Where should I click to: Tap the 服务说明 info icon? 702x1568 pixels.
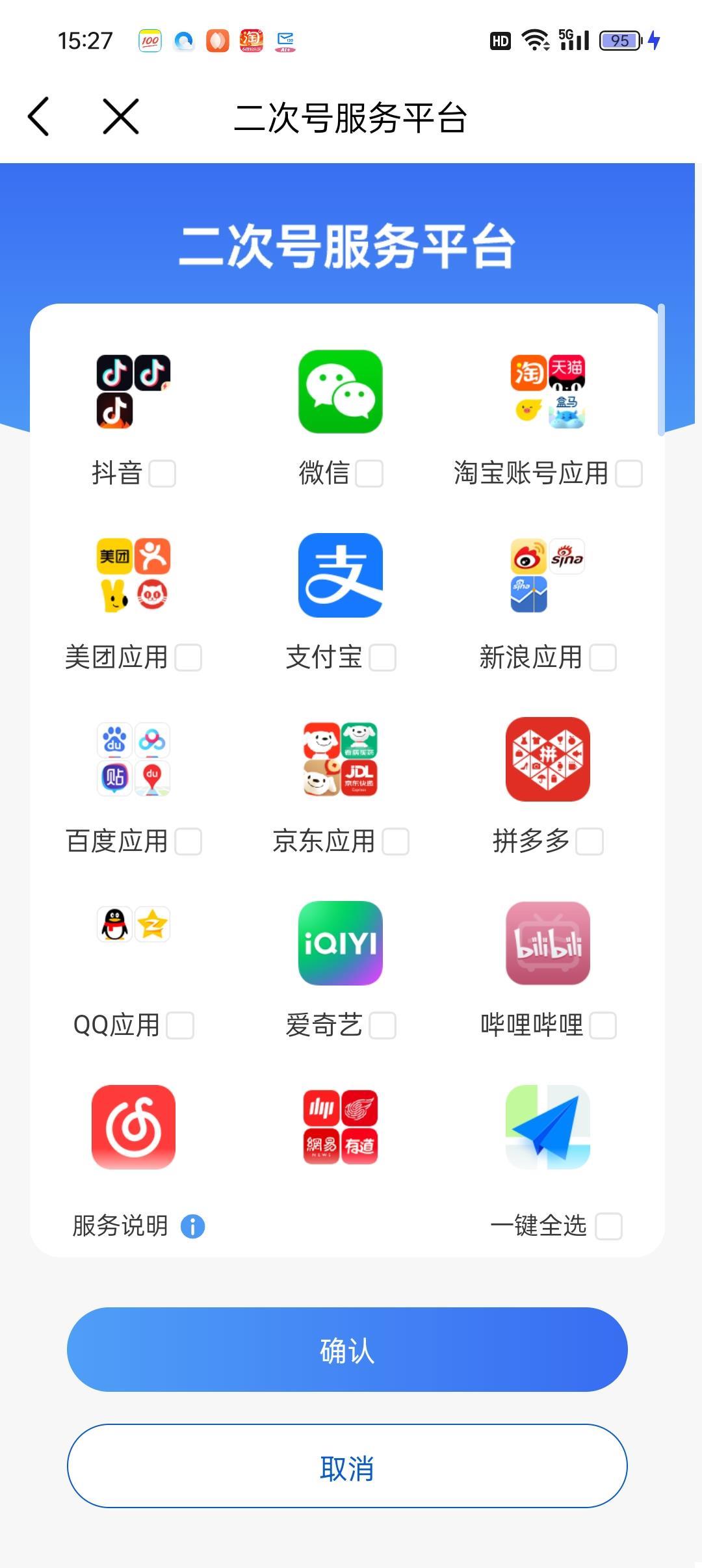click(192, 1225)
